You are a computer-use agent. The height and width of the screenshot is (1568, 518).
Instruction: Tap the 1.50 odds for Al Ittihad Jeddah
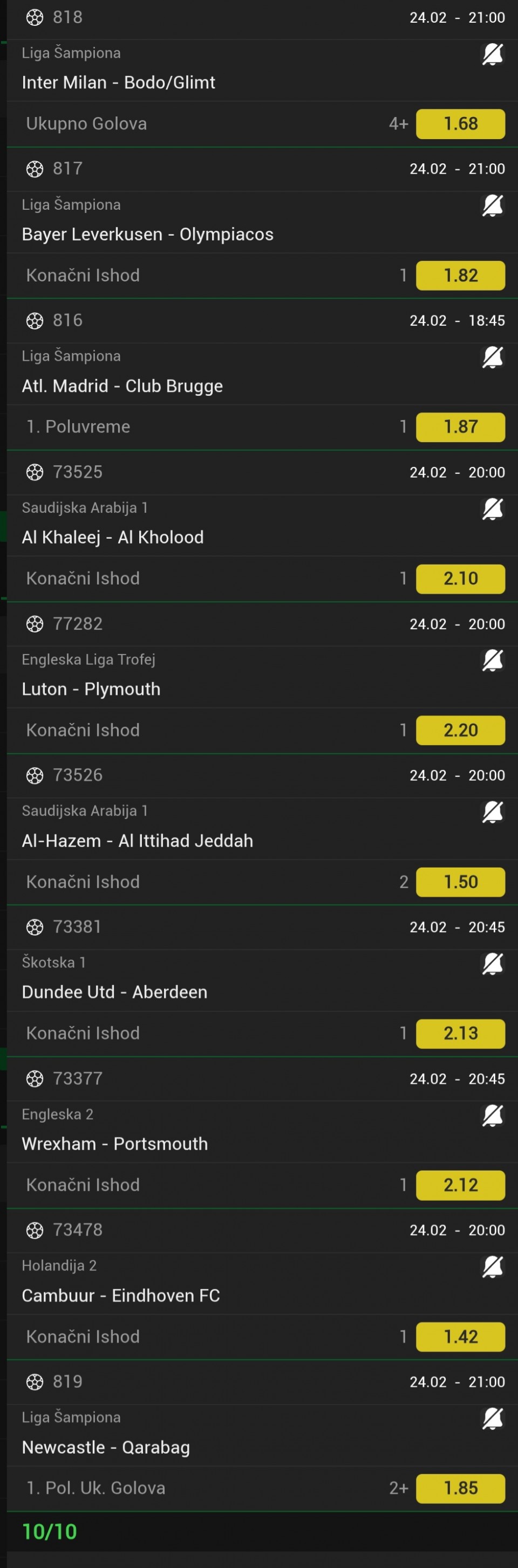tap(460, 882)
